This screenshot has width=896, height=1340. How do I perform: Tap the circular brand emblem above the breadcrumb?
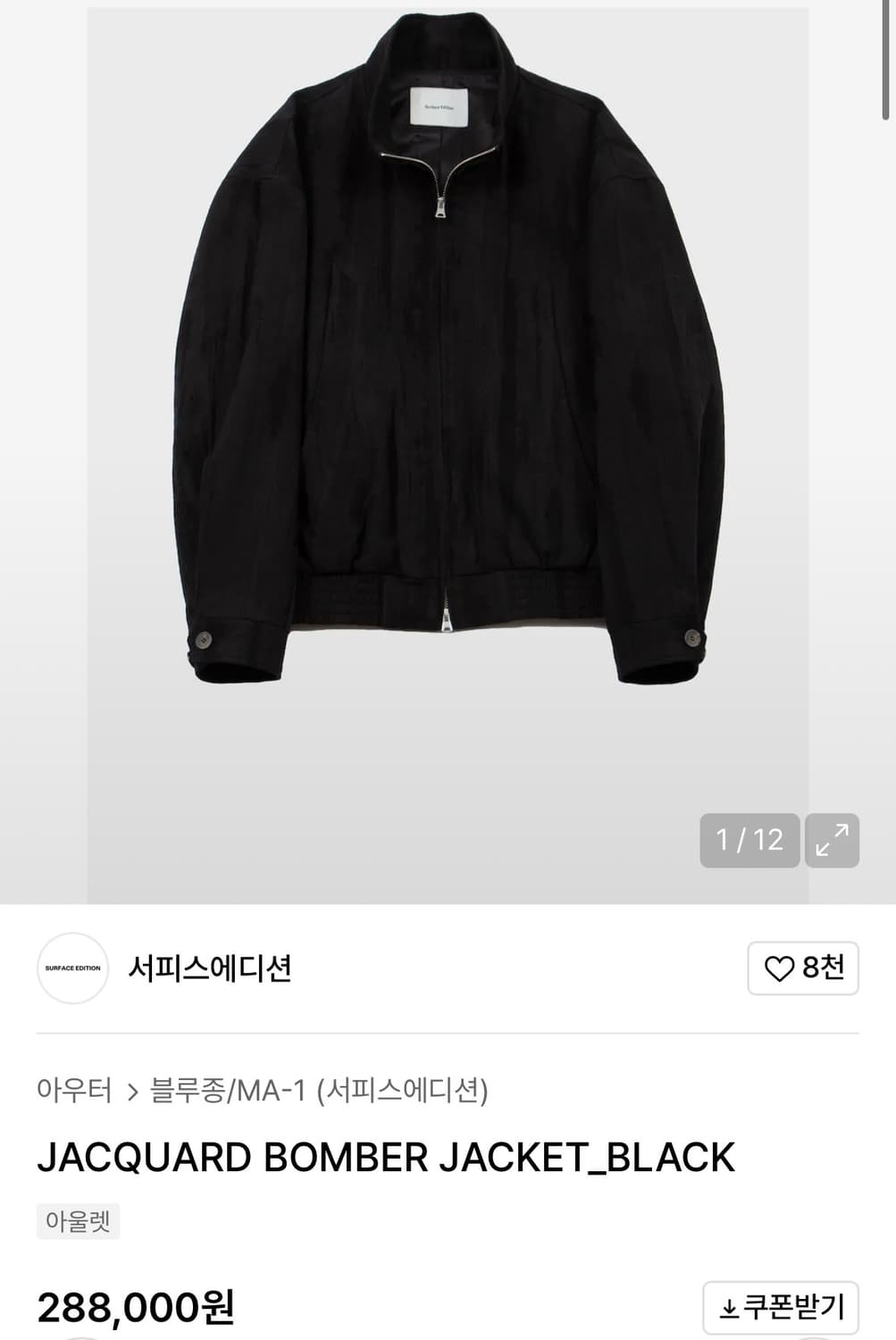coord(71,967)
